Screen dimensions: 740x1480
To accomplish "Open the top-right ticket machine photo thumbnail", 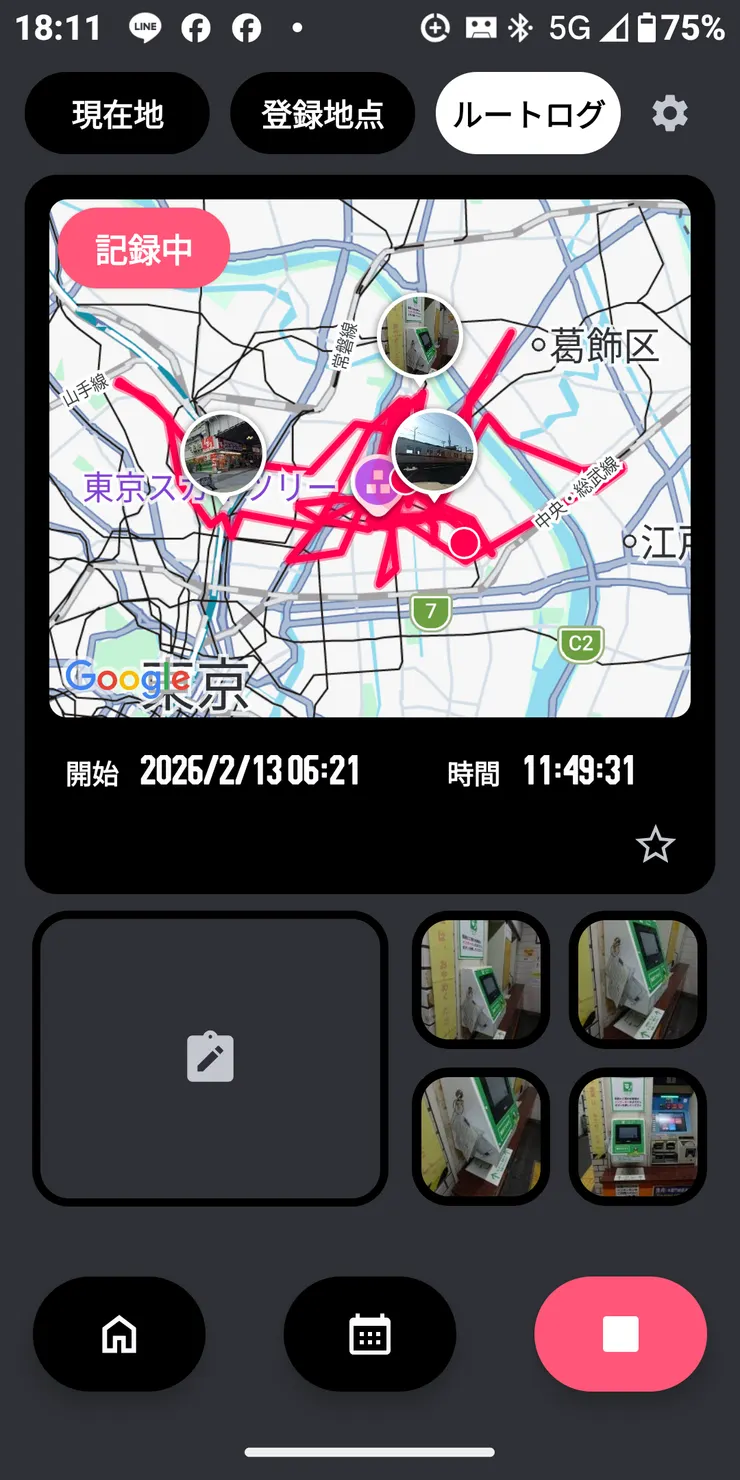I will click(637, 980).
